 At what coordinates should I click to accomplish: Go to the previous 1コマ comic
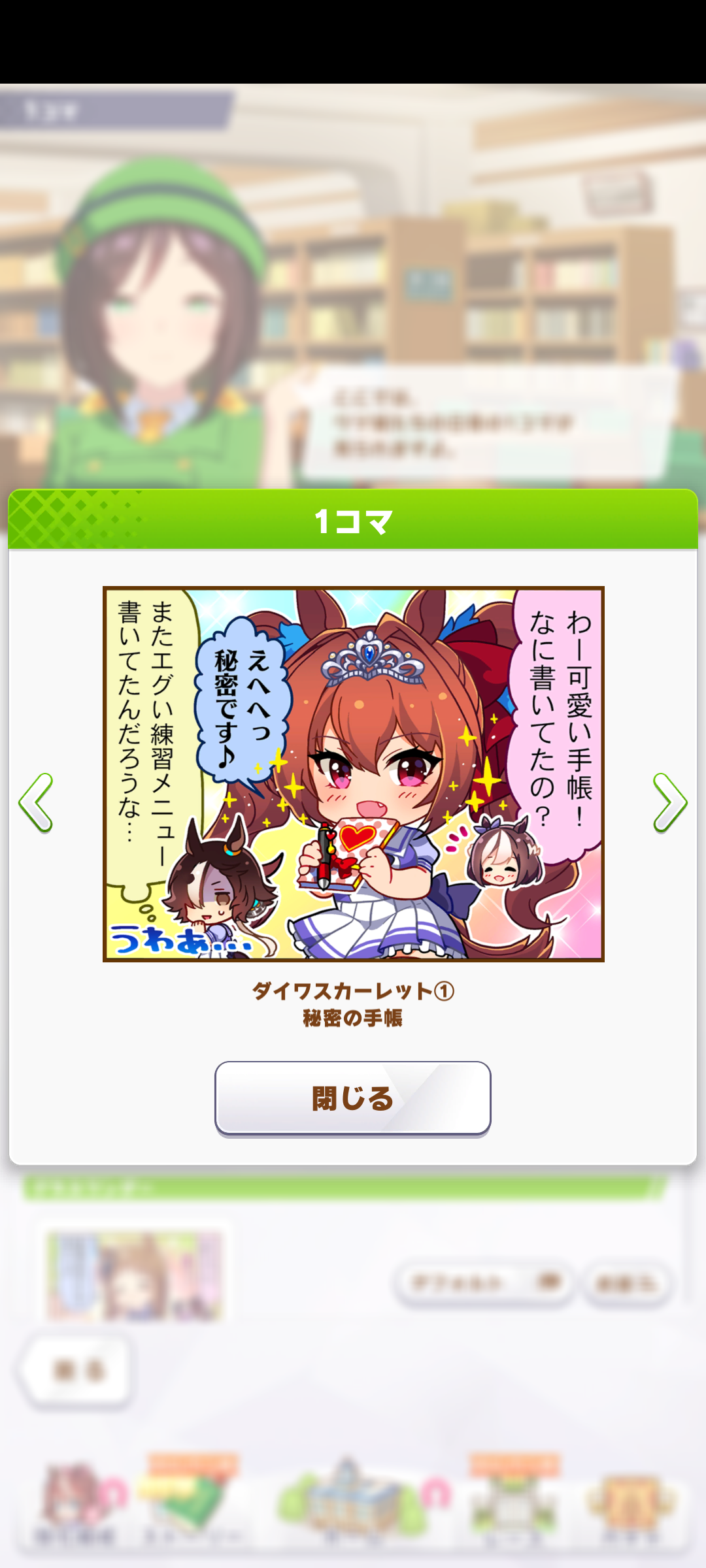tap(36, 802)
